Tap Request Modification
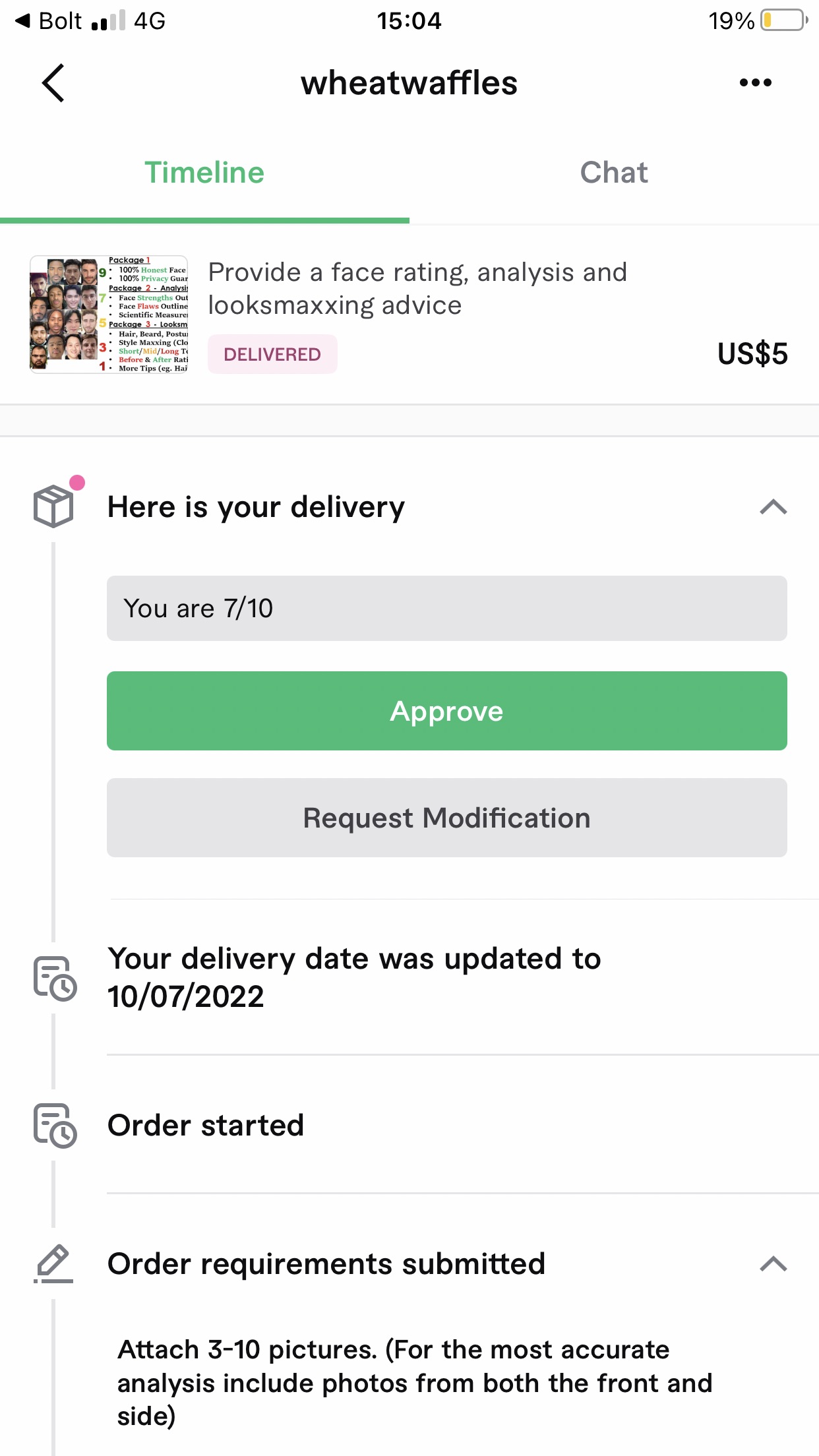This screenshot has width=819, height=1456. click(447, 818)
